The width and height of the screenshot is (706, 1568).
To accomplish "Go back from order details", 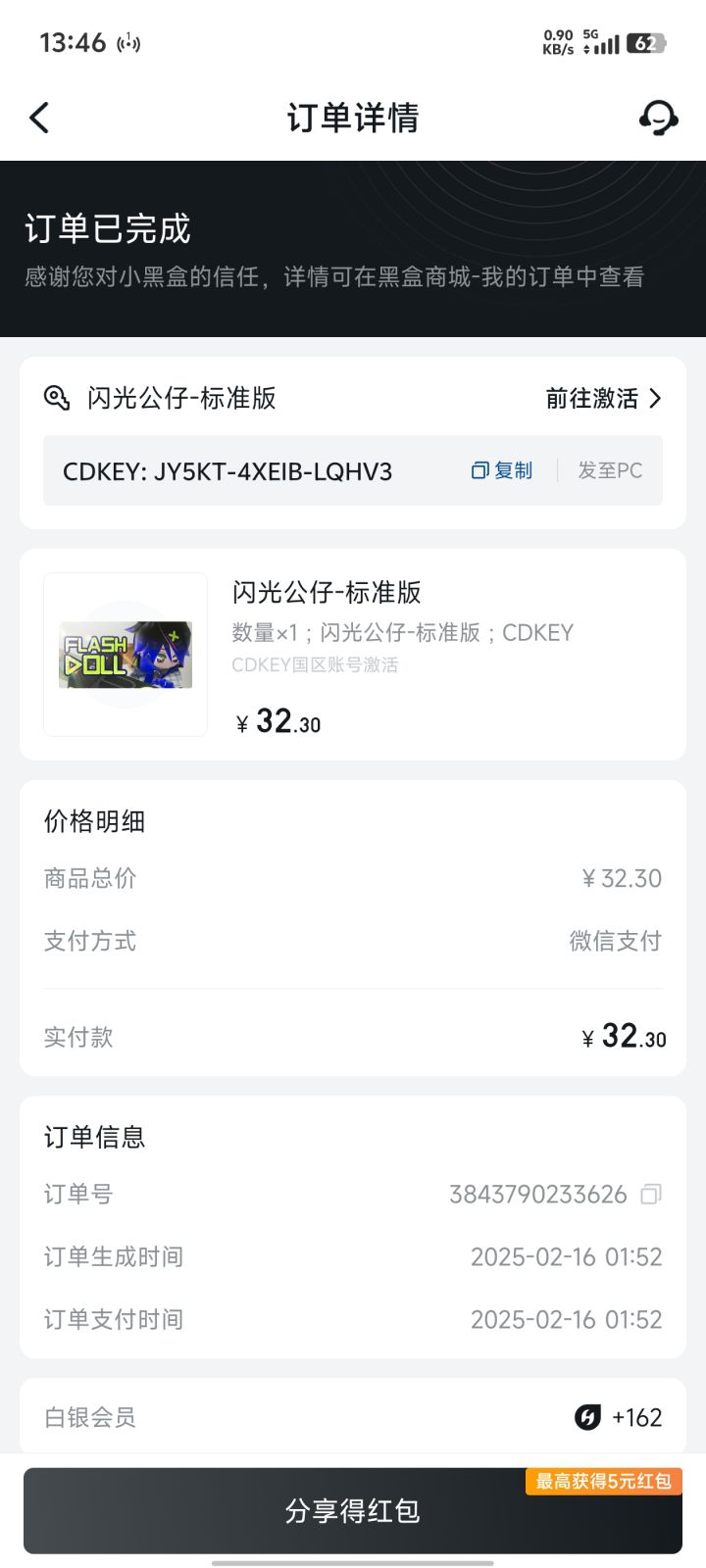I will pyautogui.click(x=39, y=118).
